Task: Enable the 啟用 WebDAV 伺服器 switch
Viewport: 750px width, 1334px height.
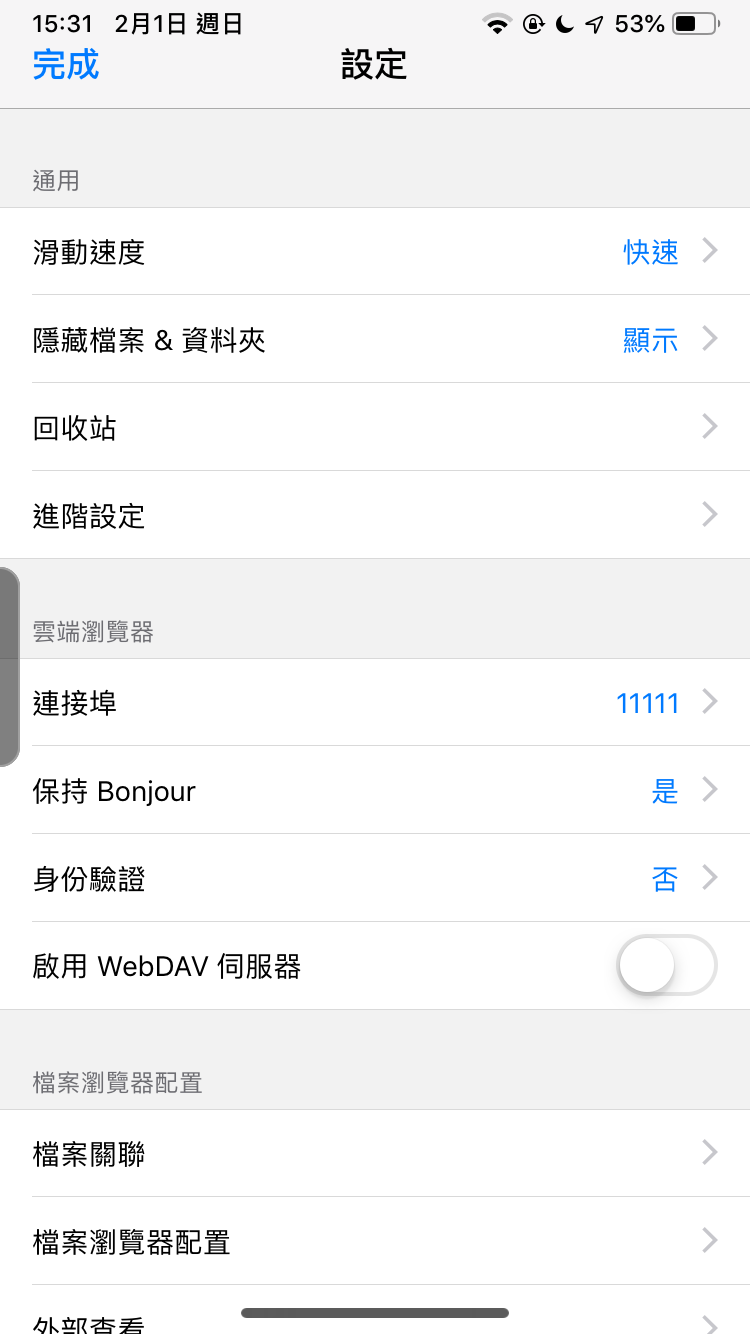Action: tap(667, 966)
